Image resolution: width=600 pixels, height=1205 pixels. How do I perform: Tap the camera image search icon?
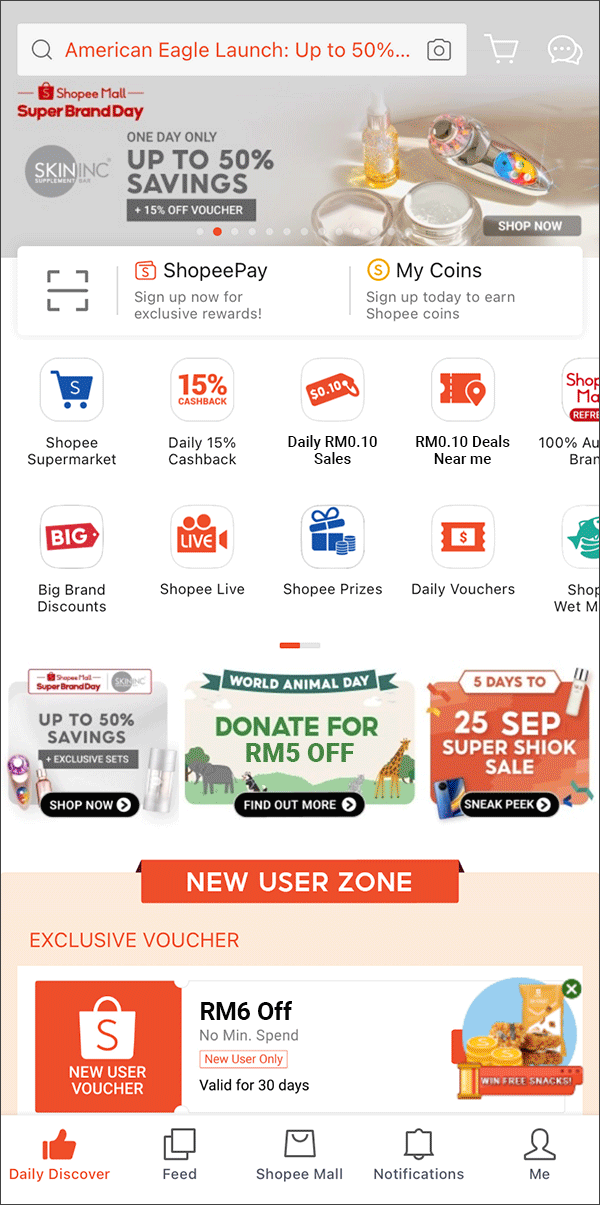pos(438,50)
